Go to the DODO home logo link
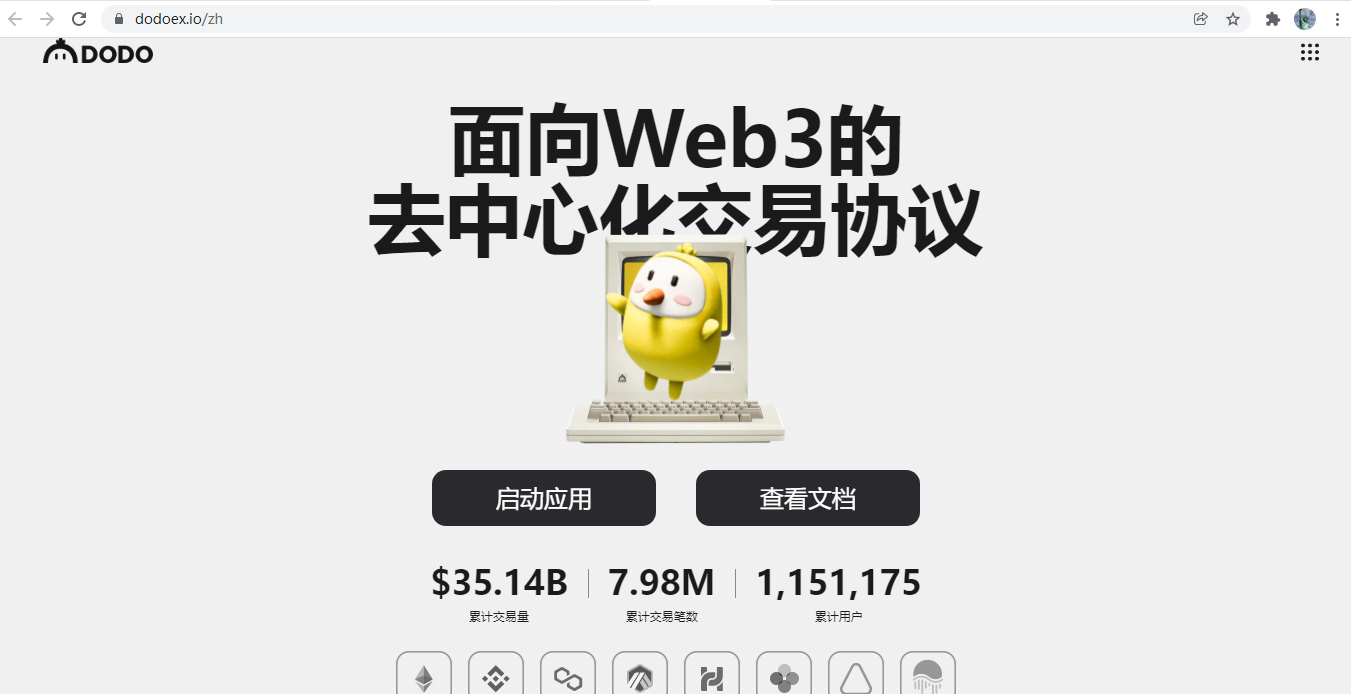This screenshot has height=694, width=1351. click(x=98, y=53)
